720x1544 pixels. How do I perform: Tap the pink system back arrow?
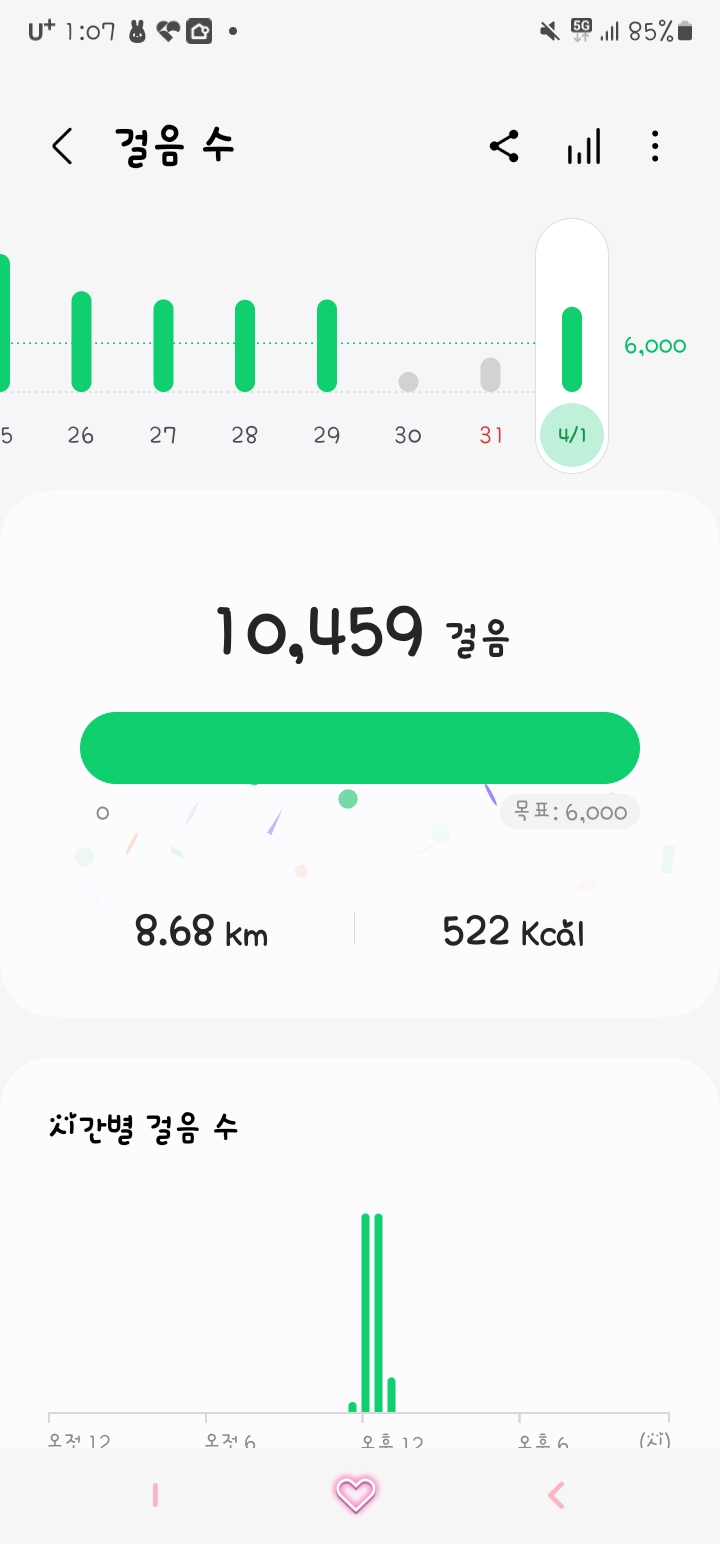(557, 1495)
